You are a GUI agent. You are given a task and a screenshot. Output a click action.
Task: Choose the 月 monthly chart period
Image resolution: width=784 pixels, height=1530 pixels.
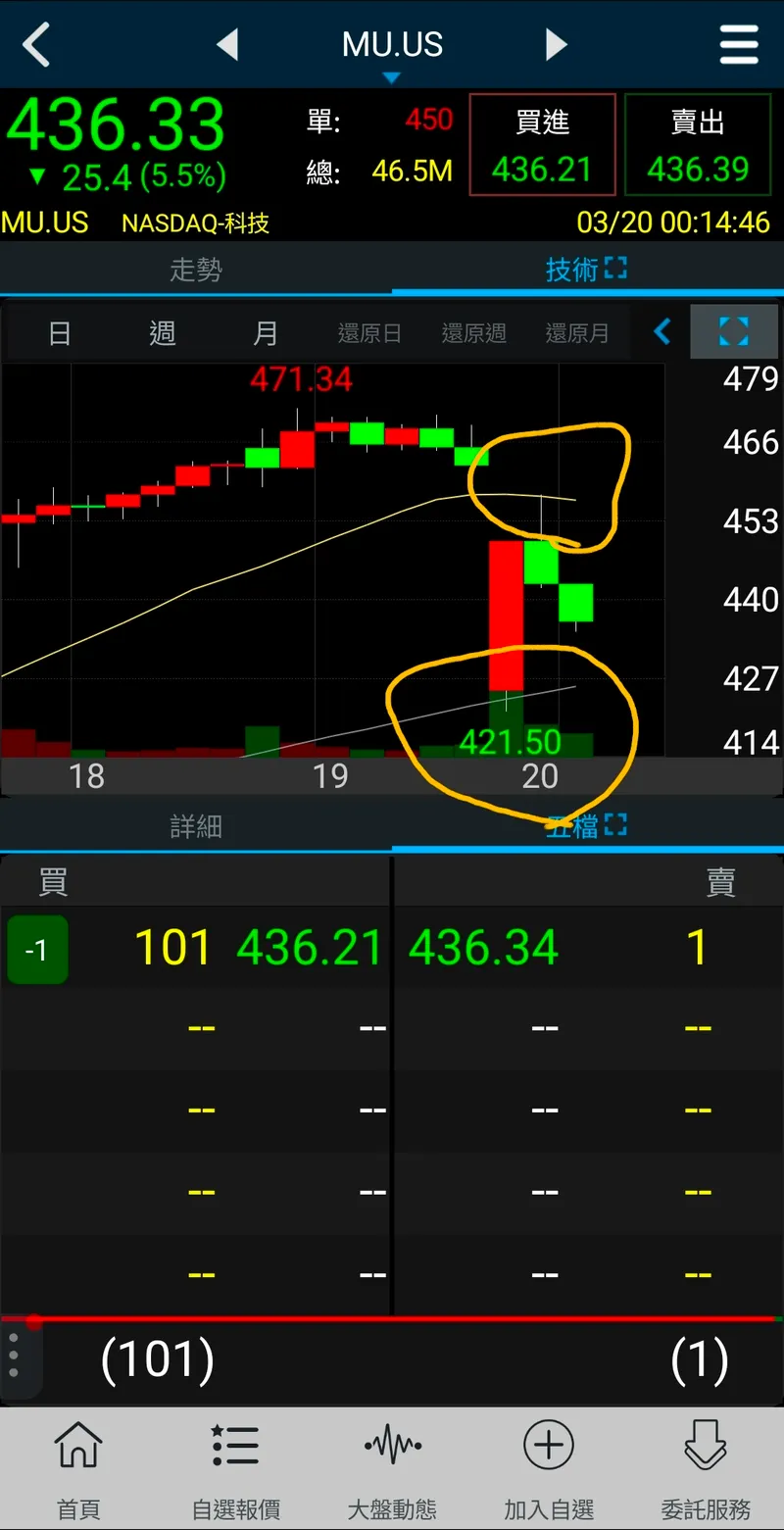tap(266, 333)
